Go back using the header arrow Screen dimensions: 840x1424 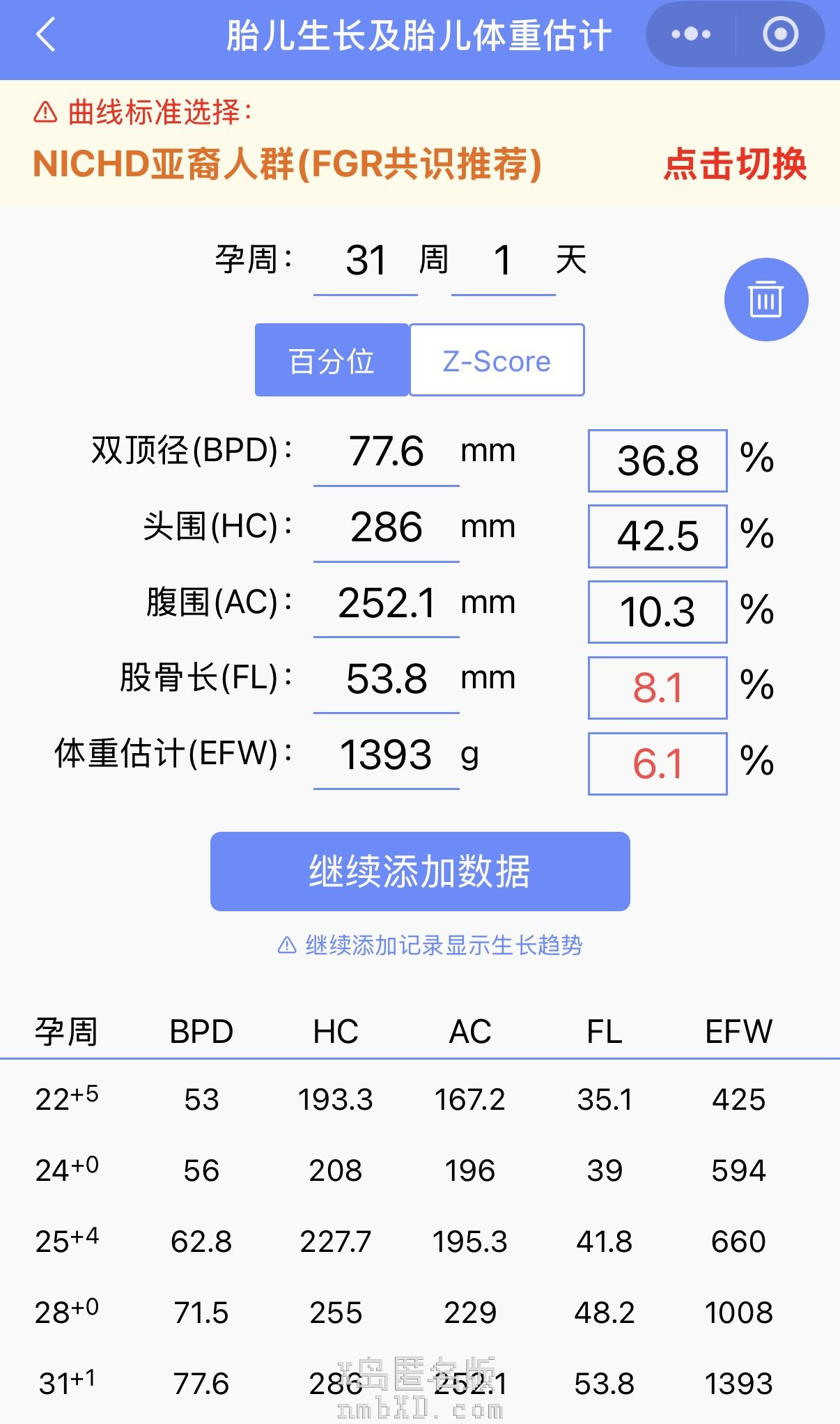click(x=46, y=35)
